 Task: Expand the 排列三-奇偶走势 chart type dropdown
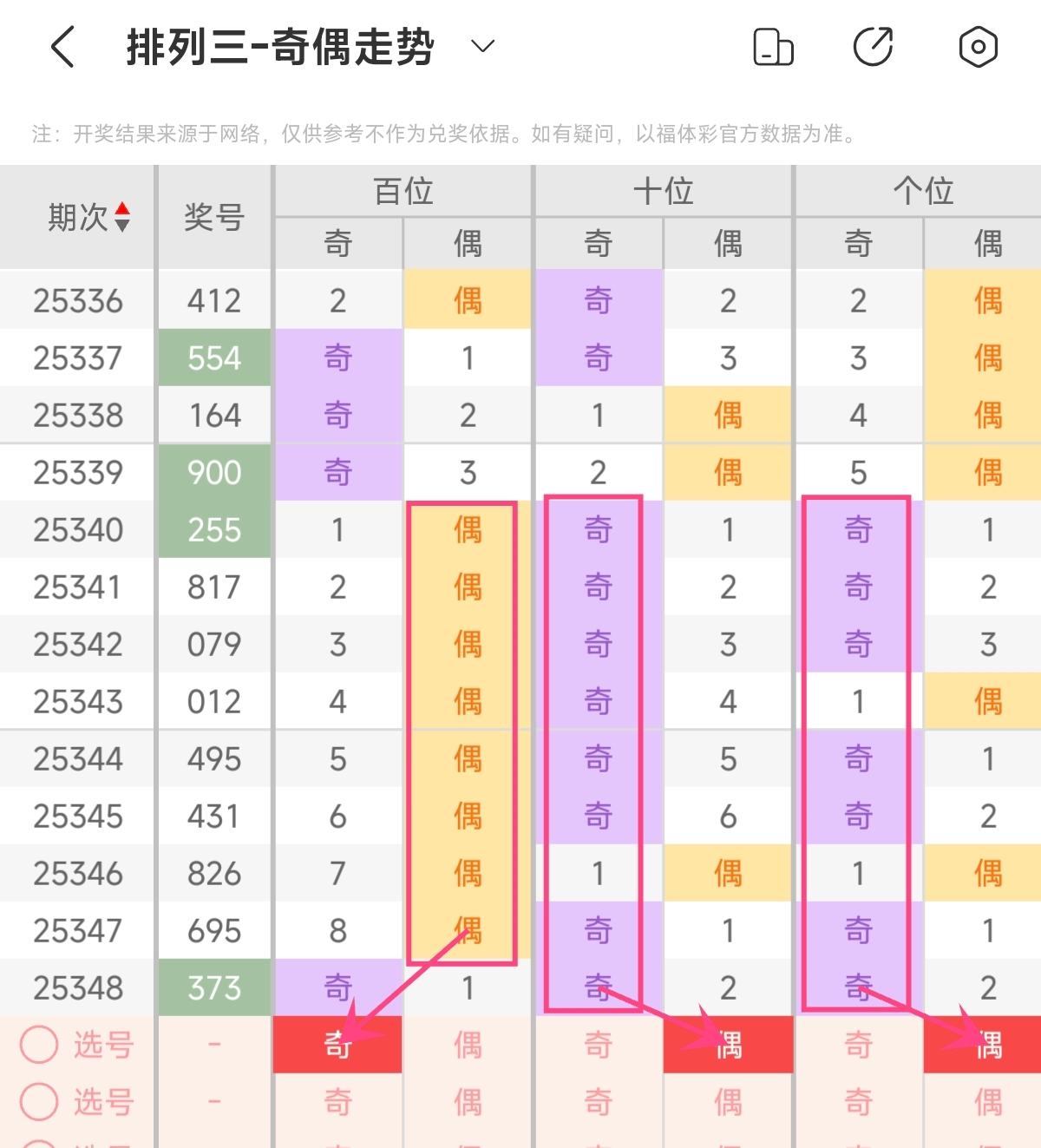[x=482, y=46]
